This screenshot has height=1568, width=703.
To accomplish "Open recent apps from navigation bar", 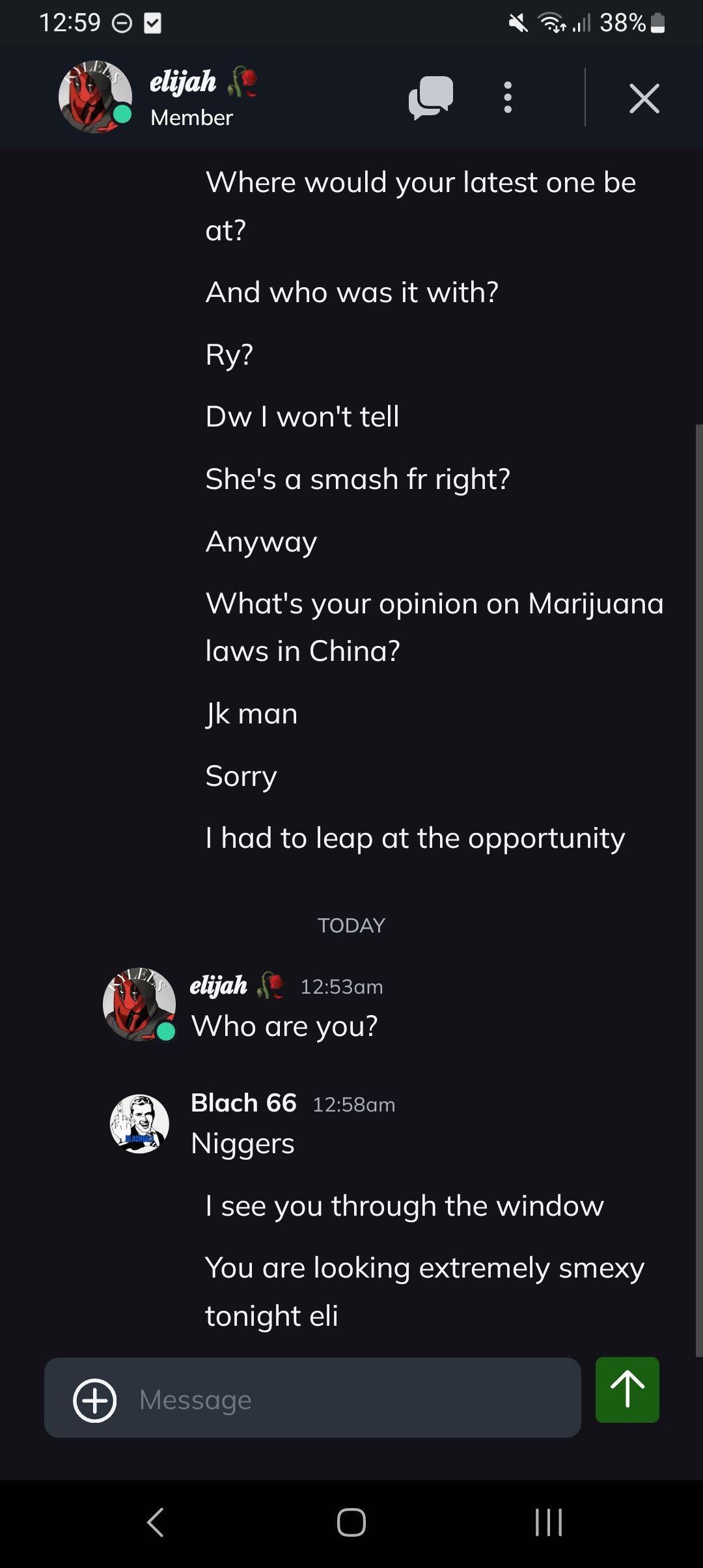I will pyautogui.click(x=548, y=1522).
